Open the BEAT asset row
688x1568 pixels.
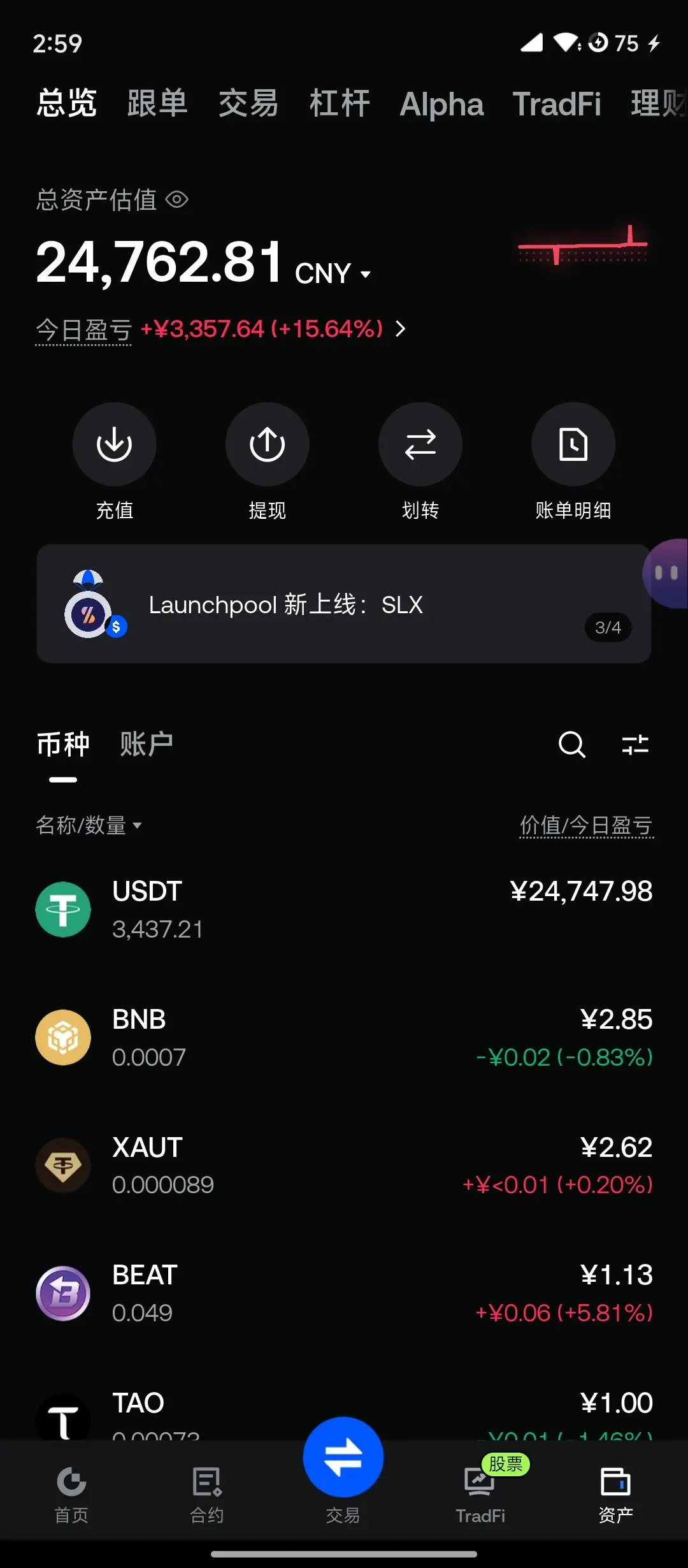coord(344,1293)
